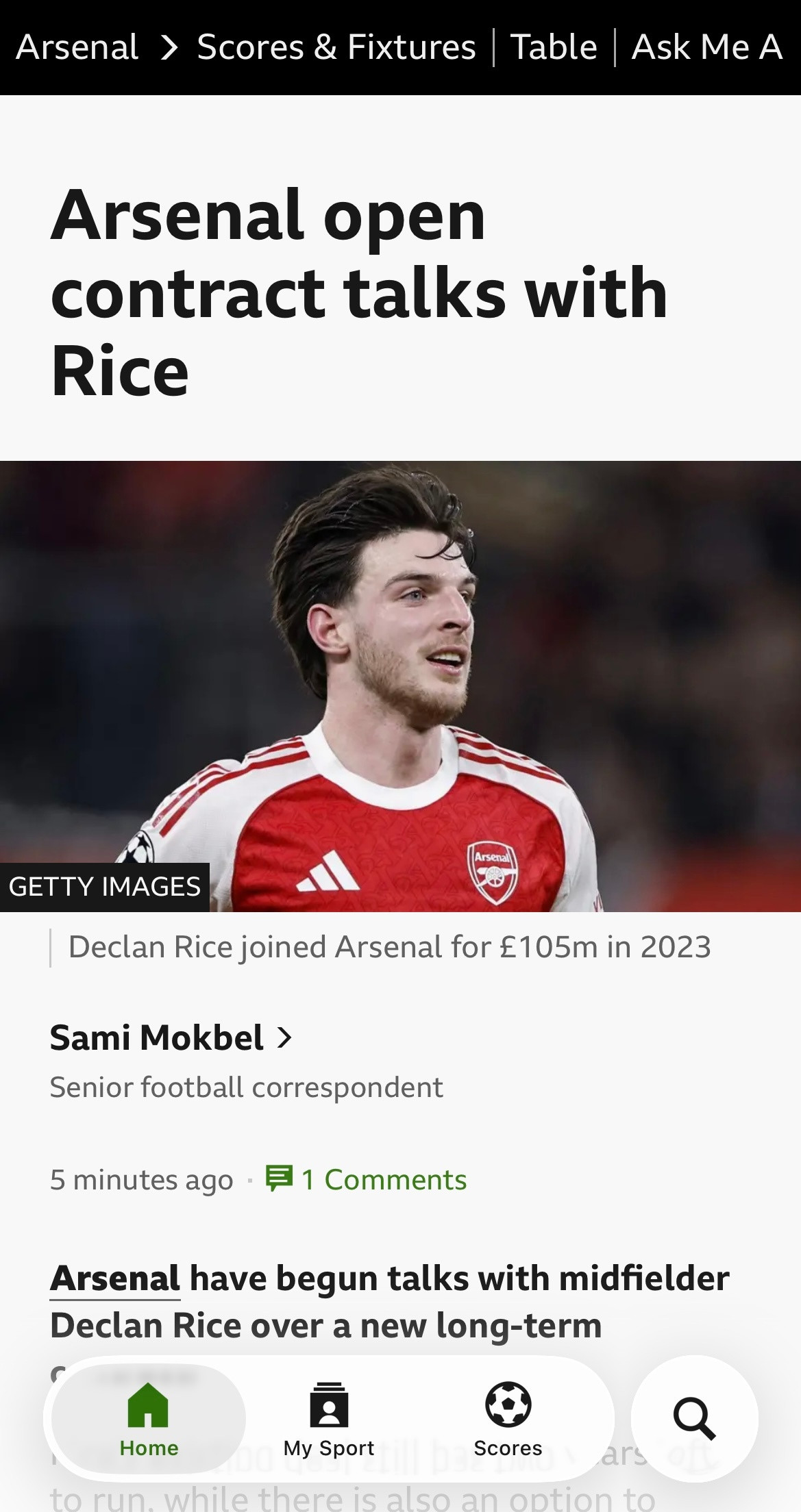Select Arsenal in the top navigation
Screen dimensions: 801x1512
coord(76,45)
